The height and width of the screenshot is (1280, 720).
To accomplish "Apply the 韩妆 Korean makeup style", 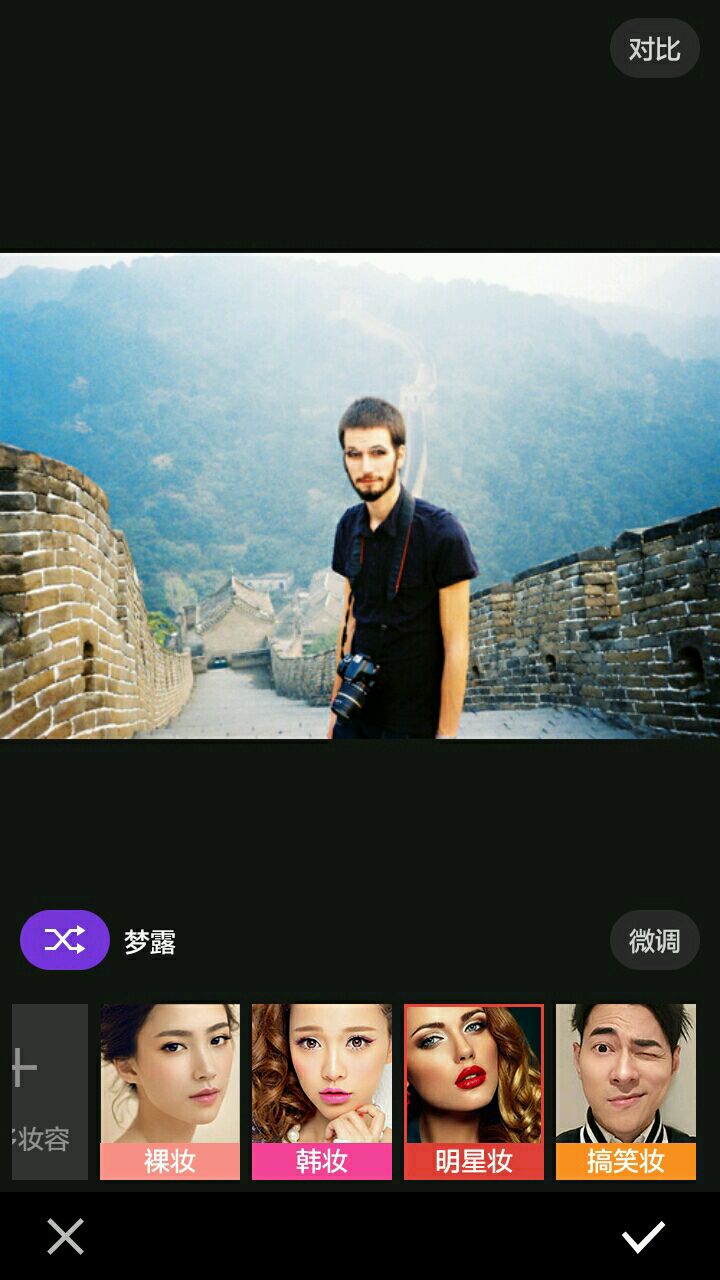I will point(322,1091).
